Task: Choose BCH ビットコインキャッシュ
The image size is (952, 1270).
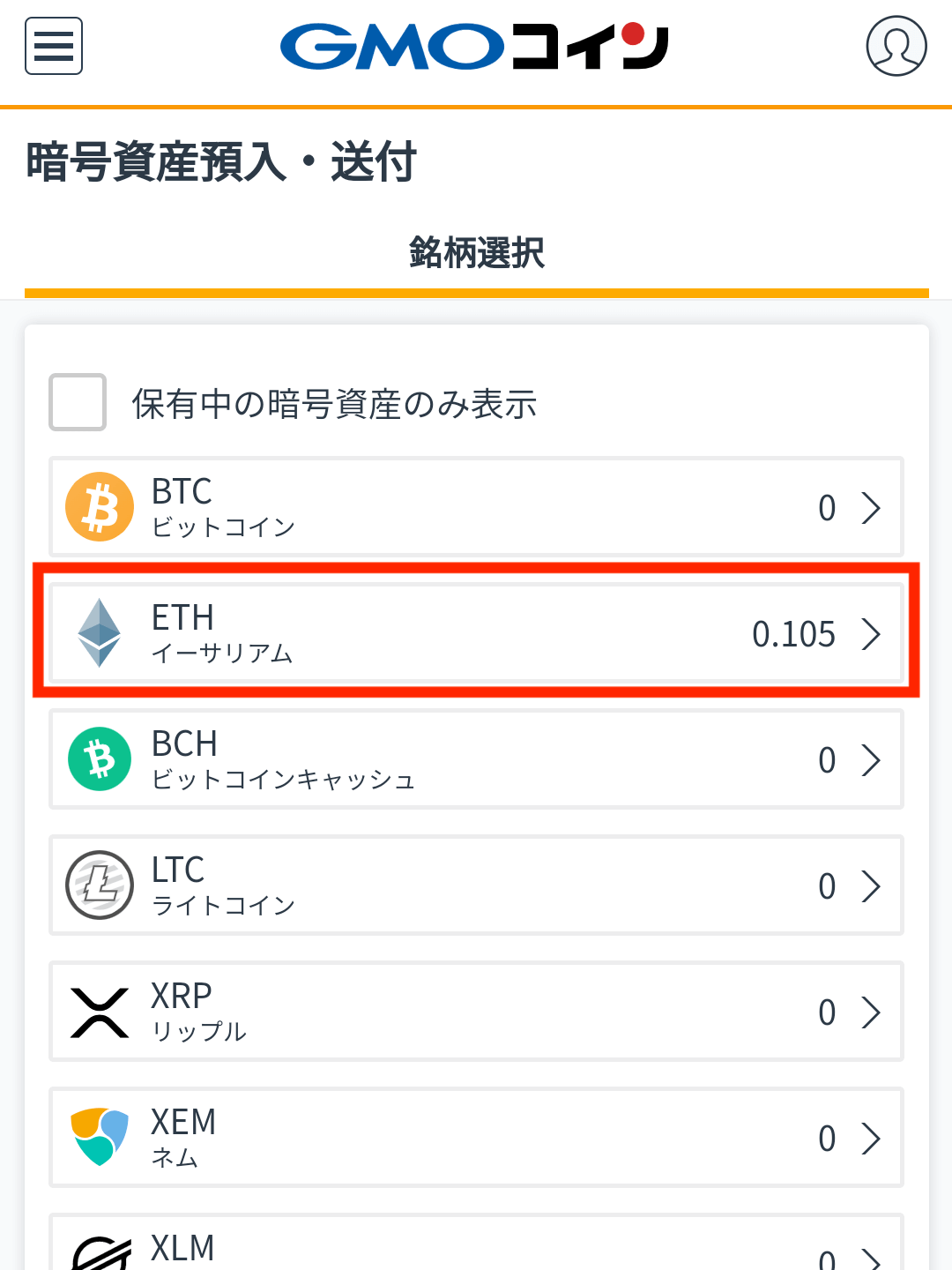Action: [476, 759]
